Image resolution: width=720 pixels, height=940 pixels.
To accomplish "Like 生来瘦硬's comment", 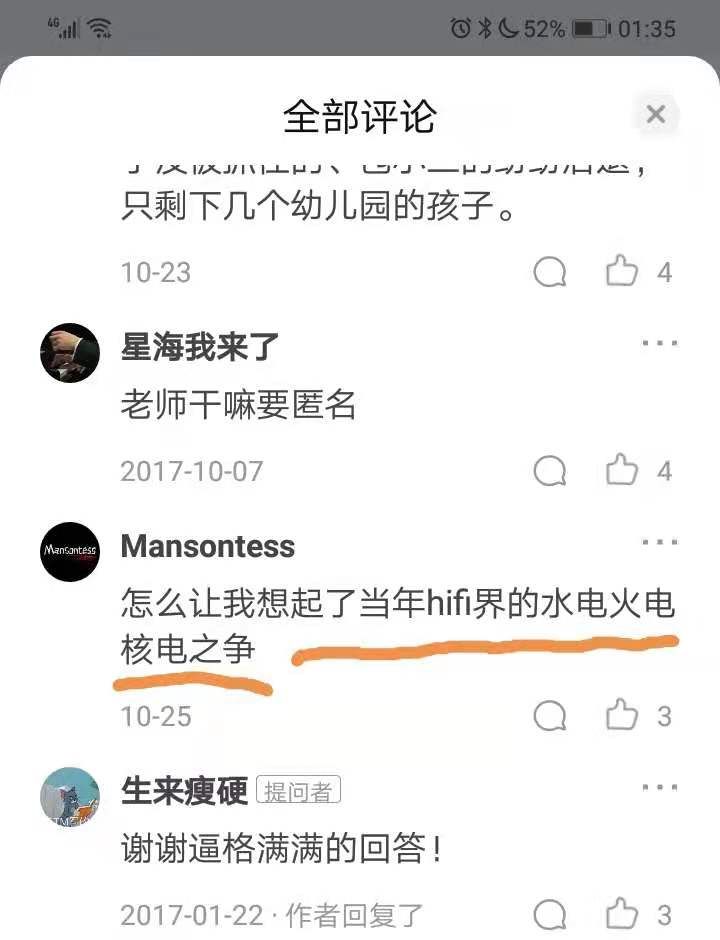I will pos(622,914).
